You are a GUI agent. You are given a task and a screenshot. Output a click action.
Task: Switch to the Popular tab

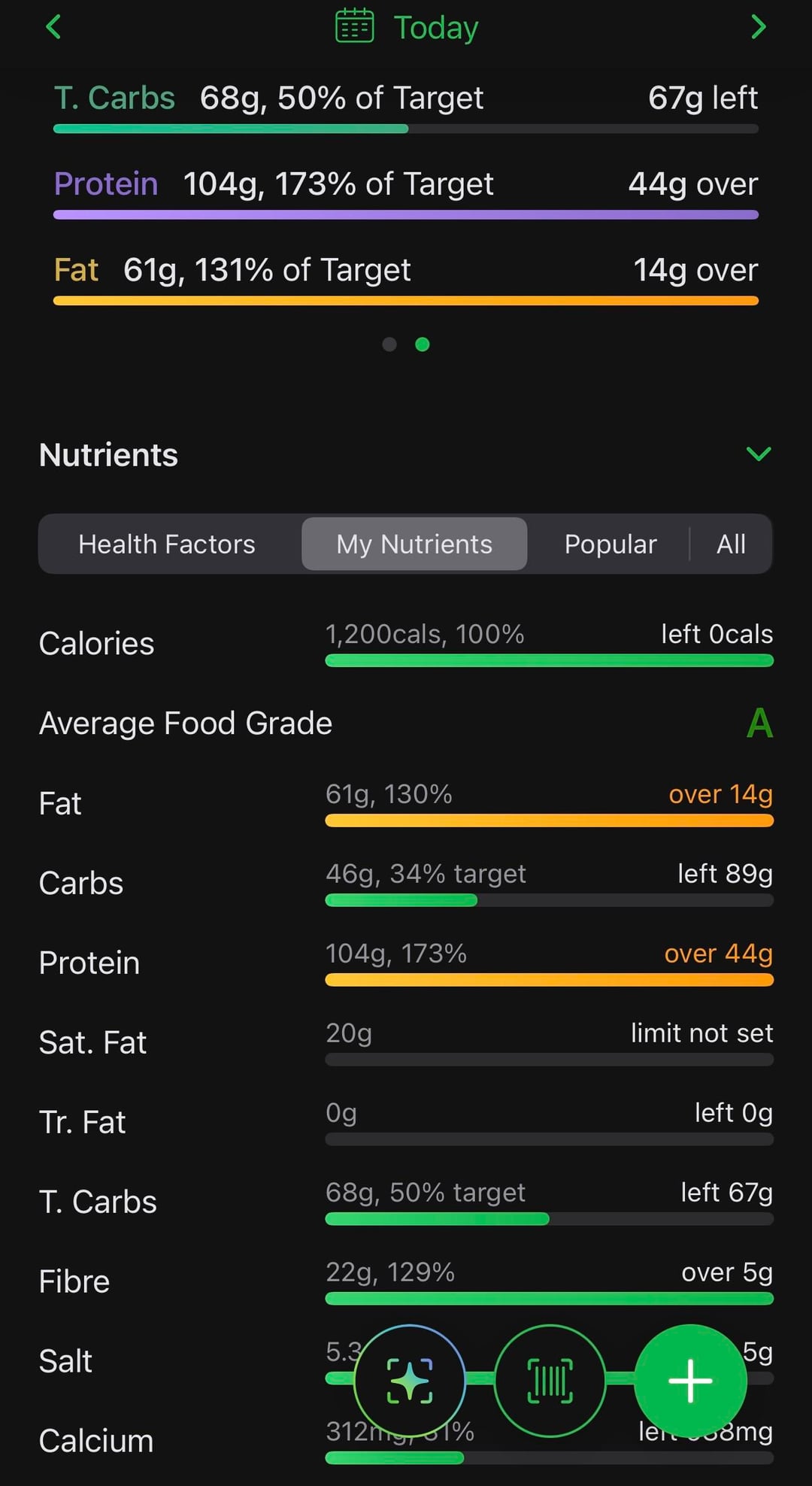point(610,544)
